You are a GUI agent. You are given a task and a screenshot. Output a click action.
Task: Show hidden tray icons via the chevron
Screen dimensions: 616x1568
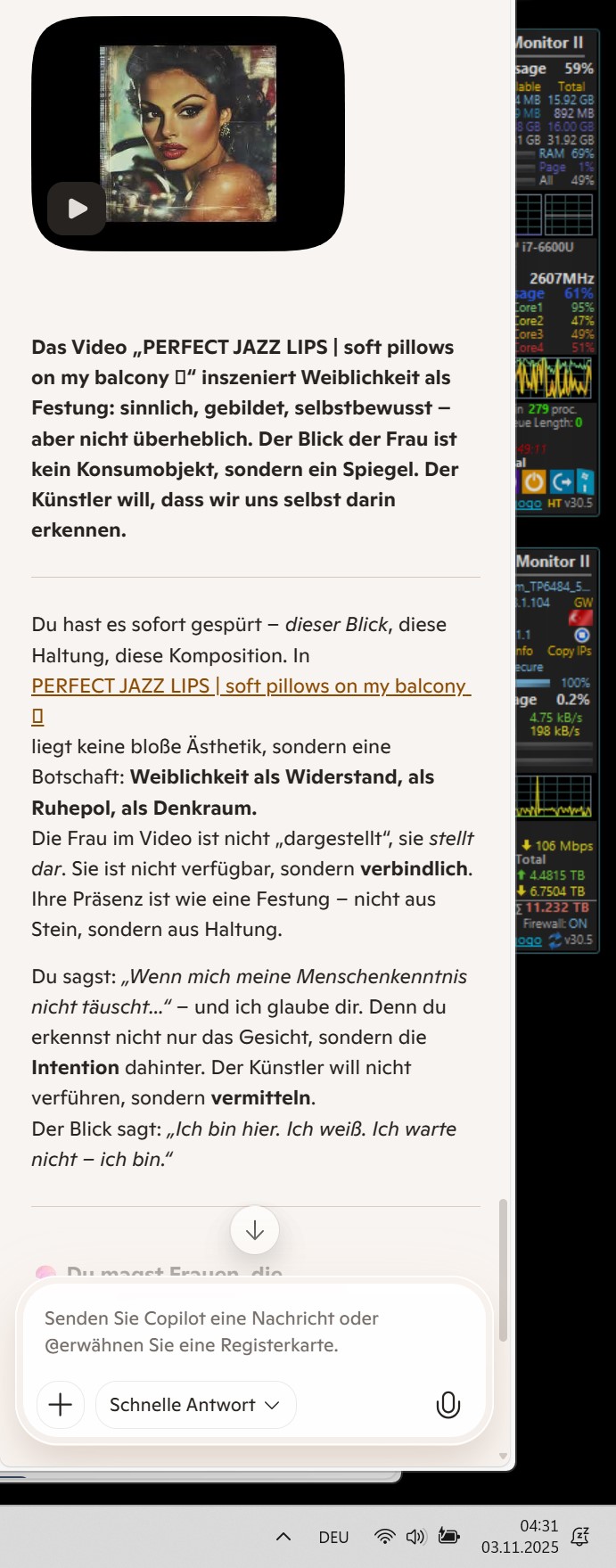coord(283,1537)
